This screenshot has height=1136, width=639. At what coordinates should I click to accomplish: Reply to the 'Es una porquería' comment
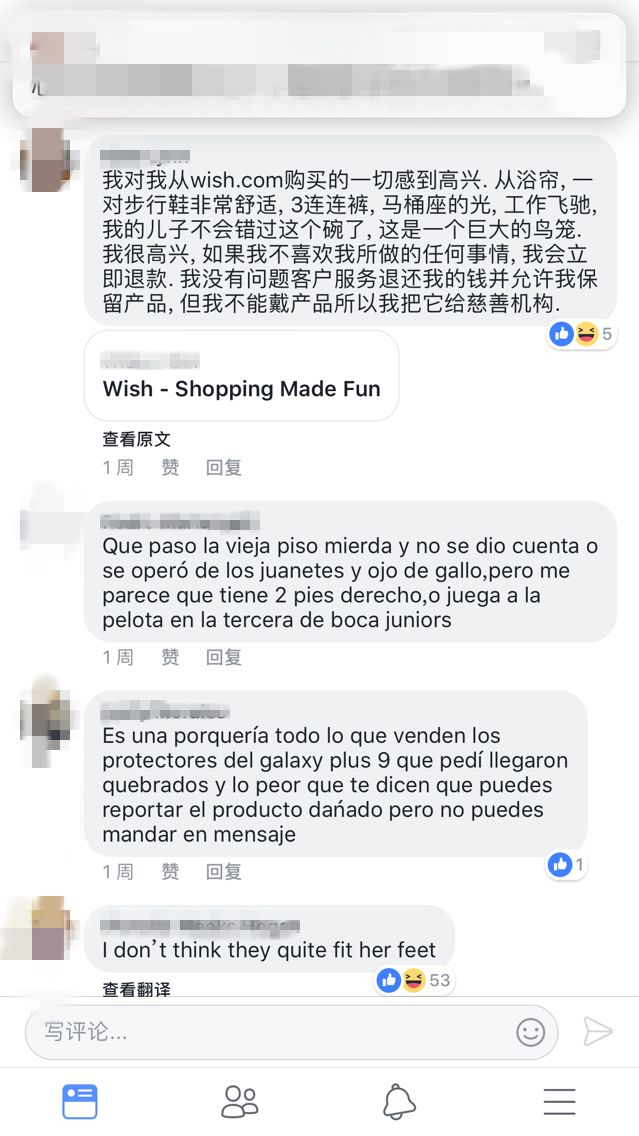click(224, 871)
